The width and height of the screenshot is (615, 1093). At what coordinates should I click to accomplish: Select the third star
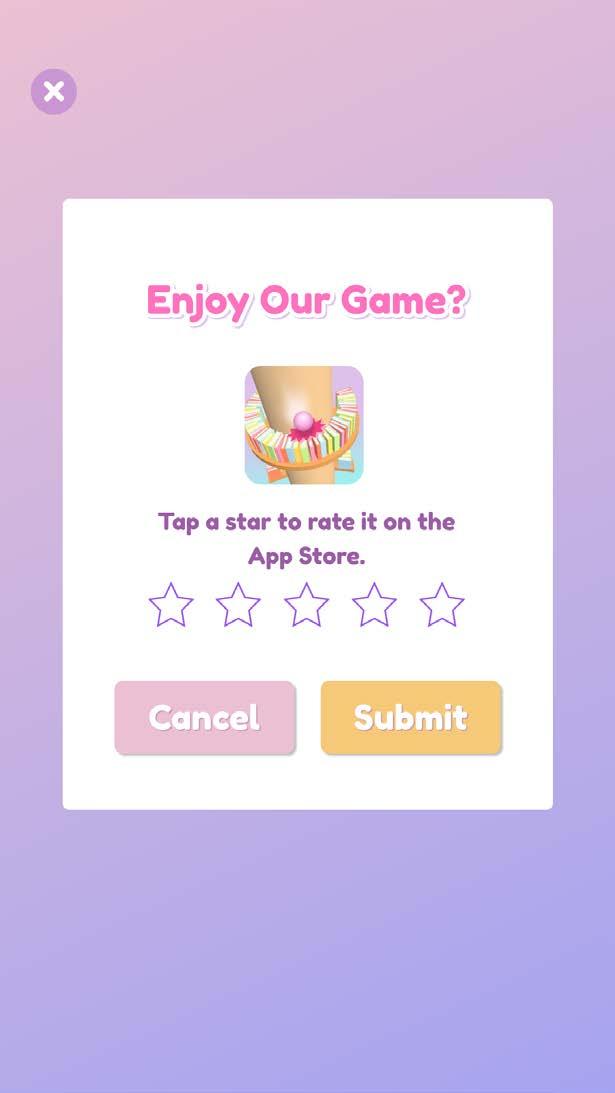[x=306, y=606]
